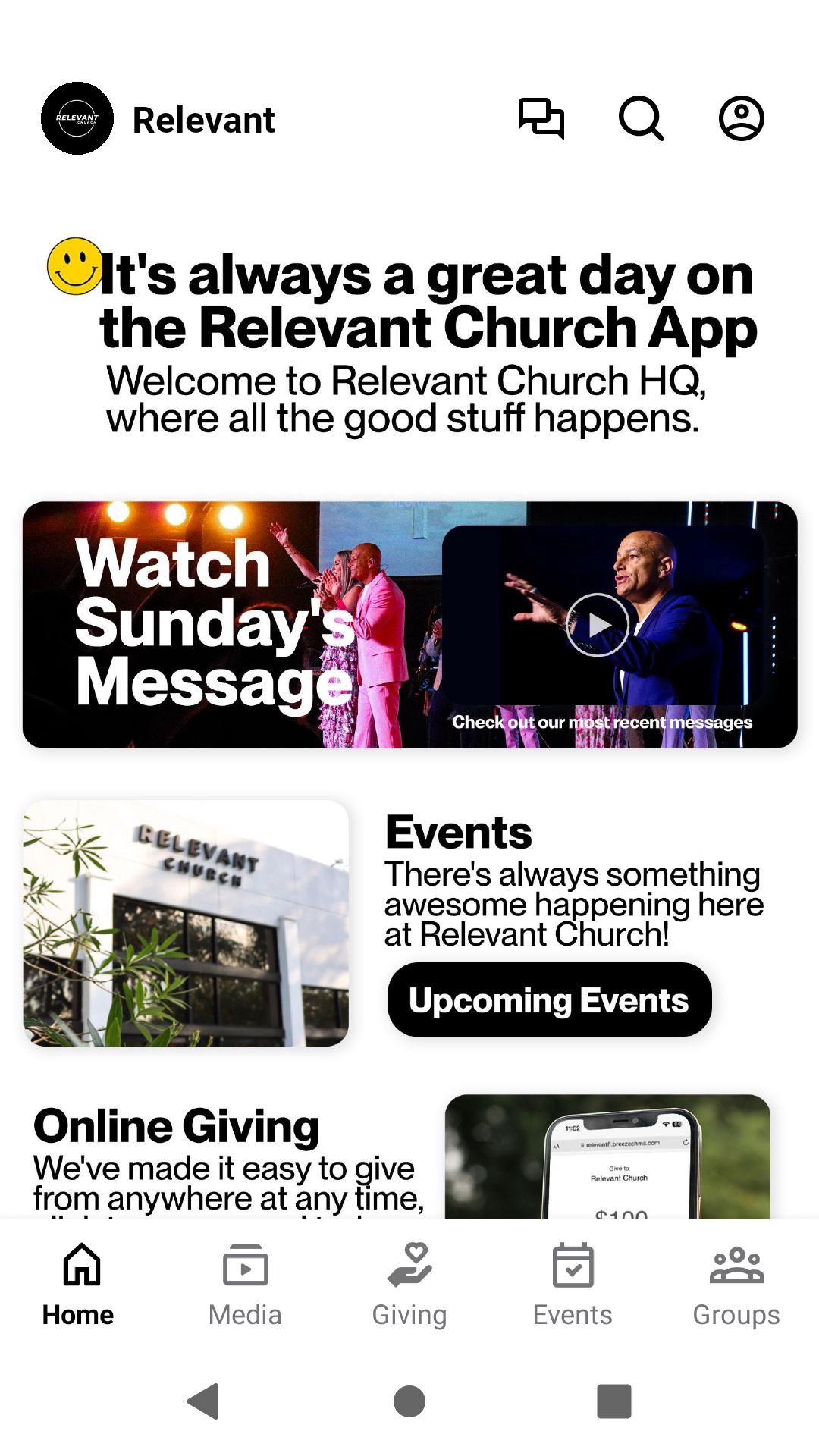Screen dimensions: 819x1456
Task: Tap the system back button
Action: (203, 1401)
